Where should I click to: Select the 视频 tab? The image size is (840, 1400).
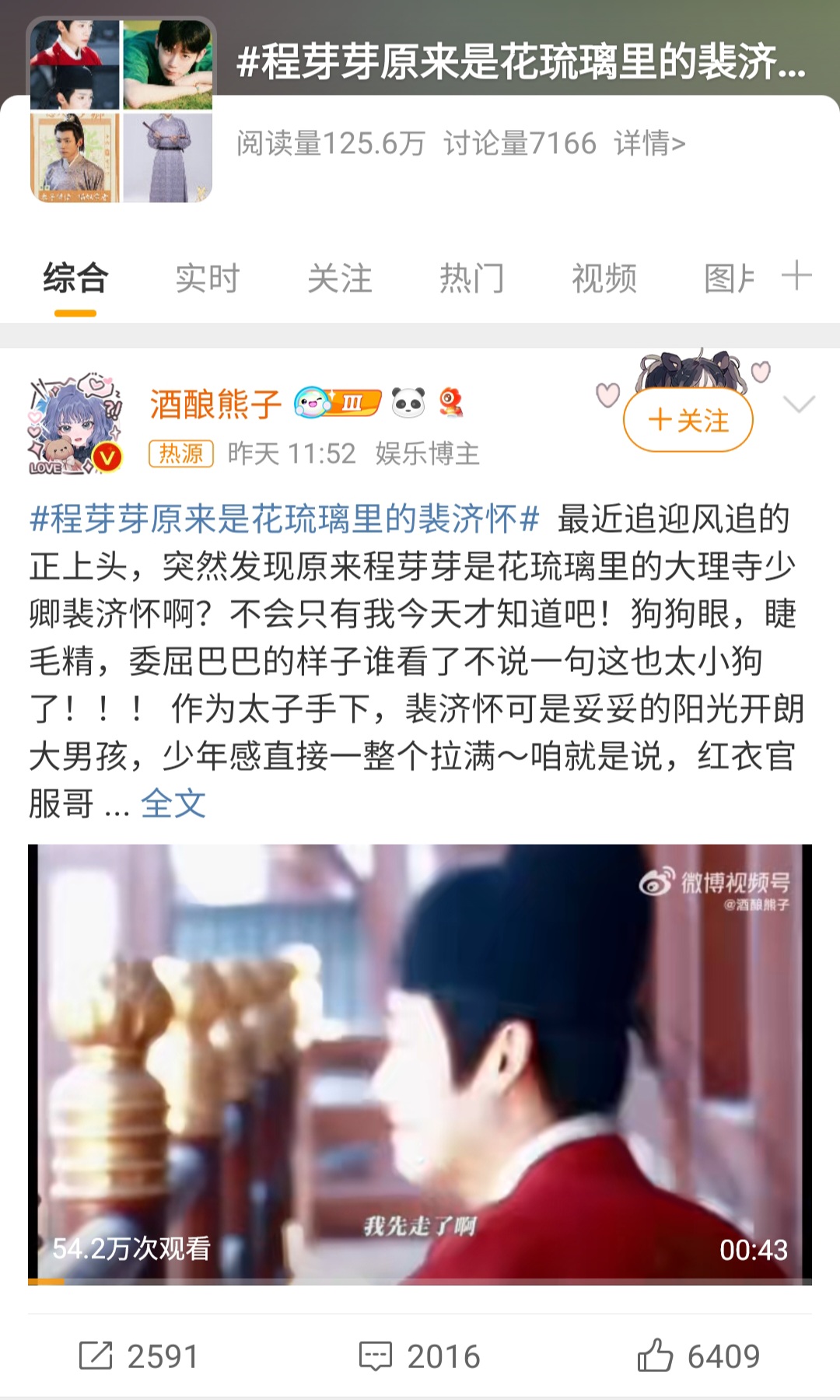[604, 278]
